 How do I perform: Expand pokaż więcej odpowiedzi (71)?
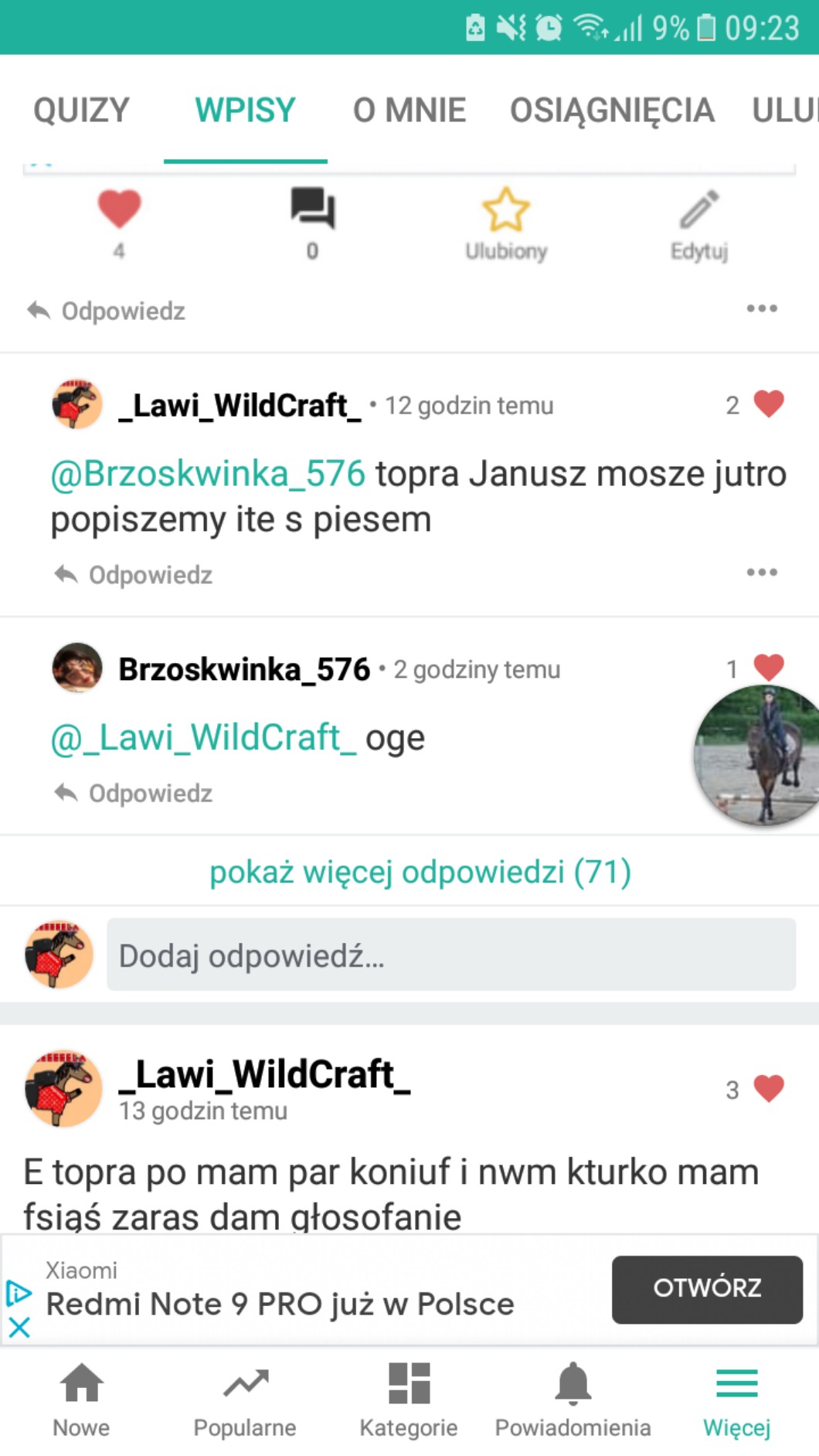(420, 872)
